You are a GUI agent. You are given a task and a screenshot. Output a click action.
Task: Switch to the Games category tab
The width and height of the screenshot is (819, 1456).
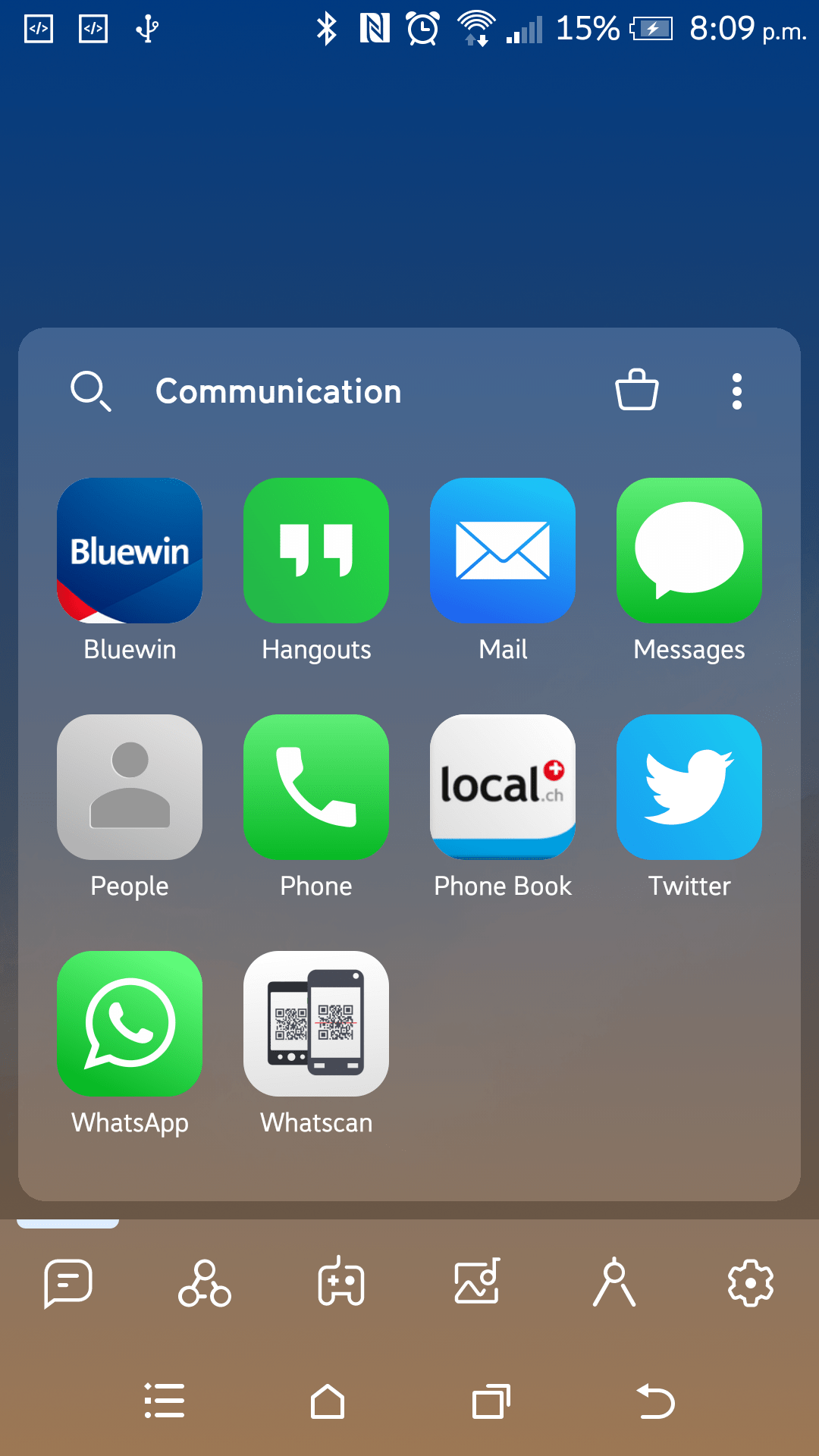(340, 1282)
